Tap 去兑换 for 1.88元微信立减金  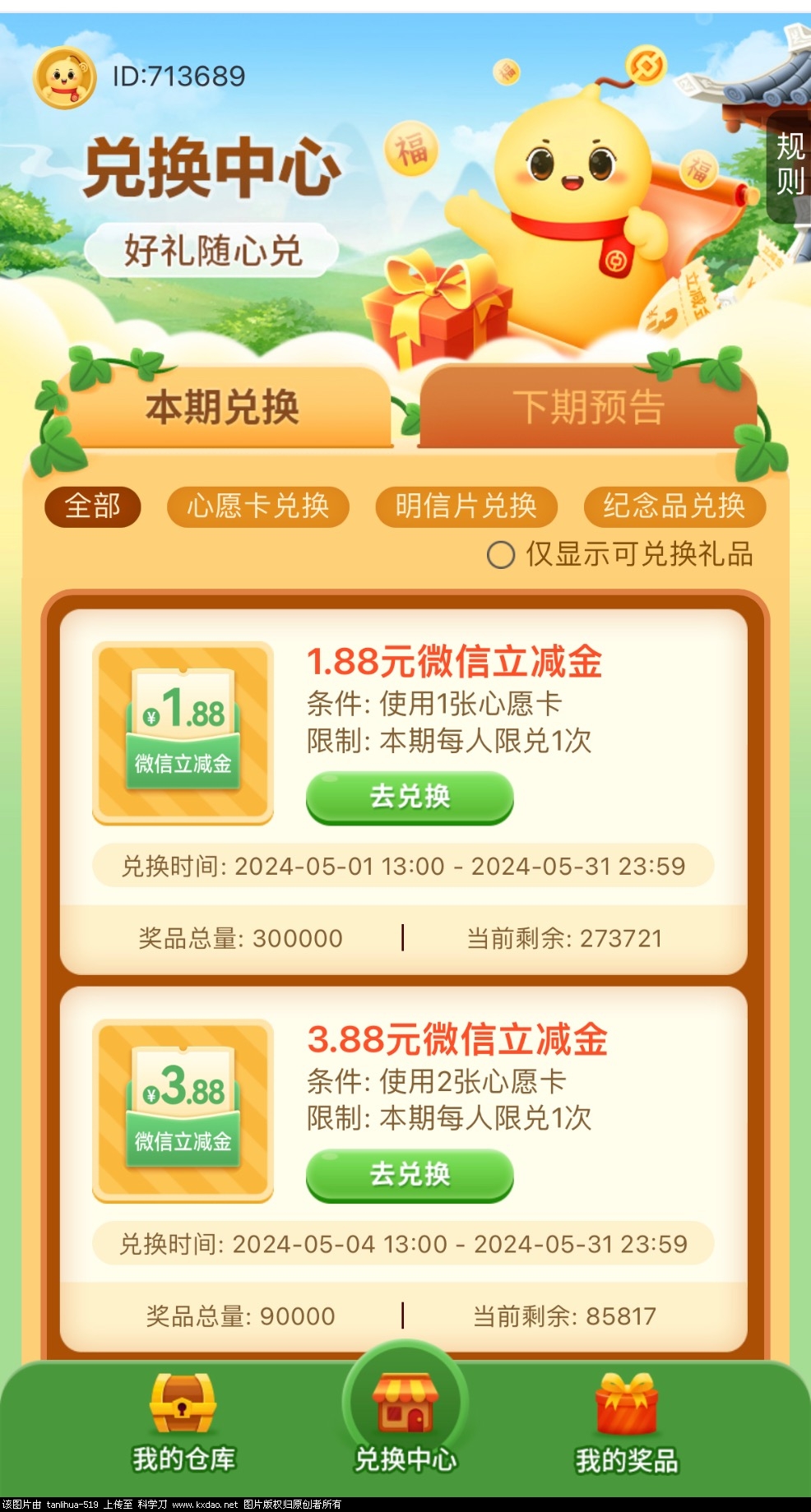(x=410, y=797)
